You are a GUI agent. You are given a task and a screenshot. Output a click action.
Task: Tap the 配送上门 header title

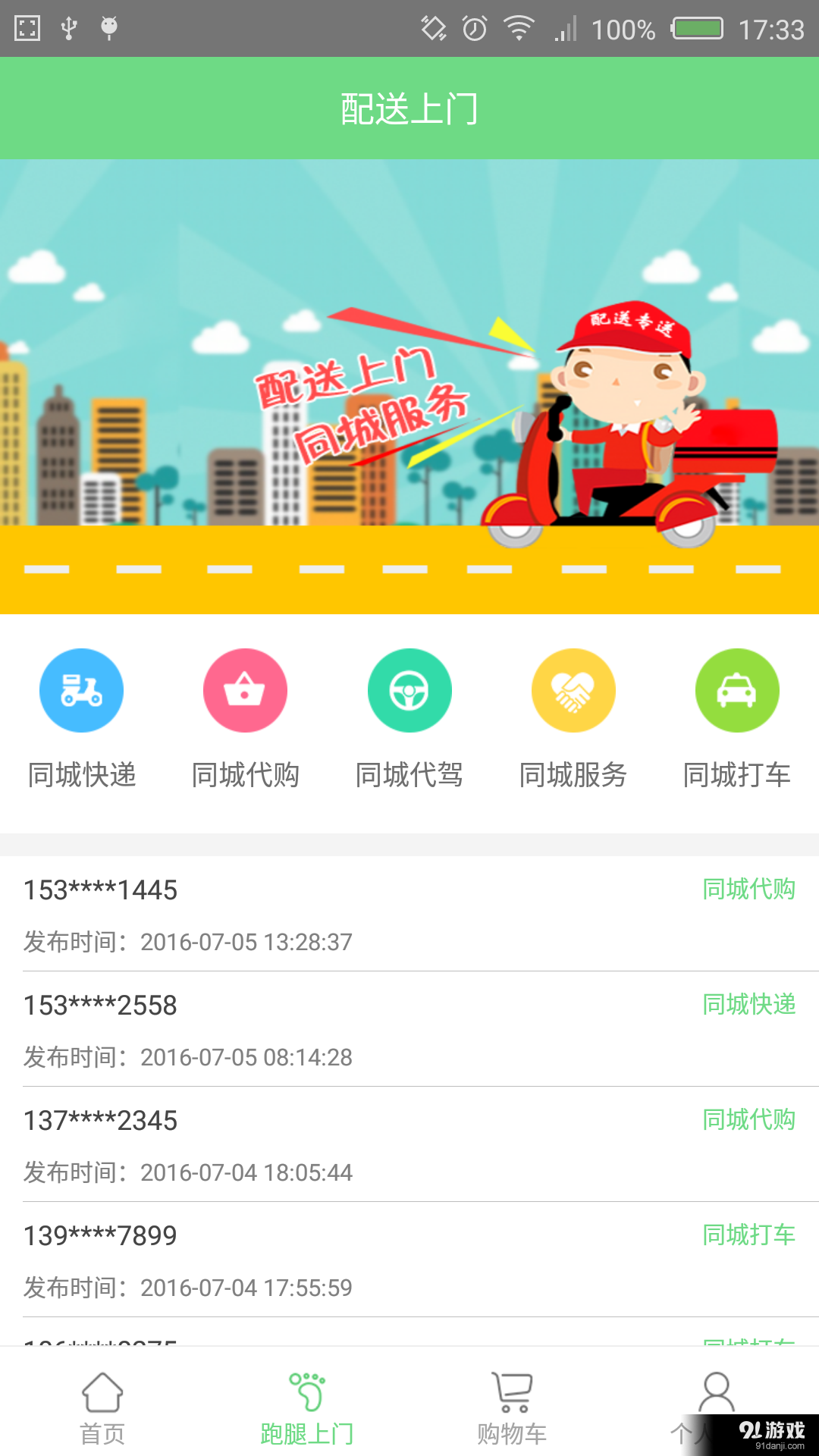pyautogui.click(x=409, y=108)
